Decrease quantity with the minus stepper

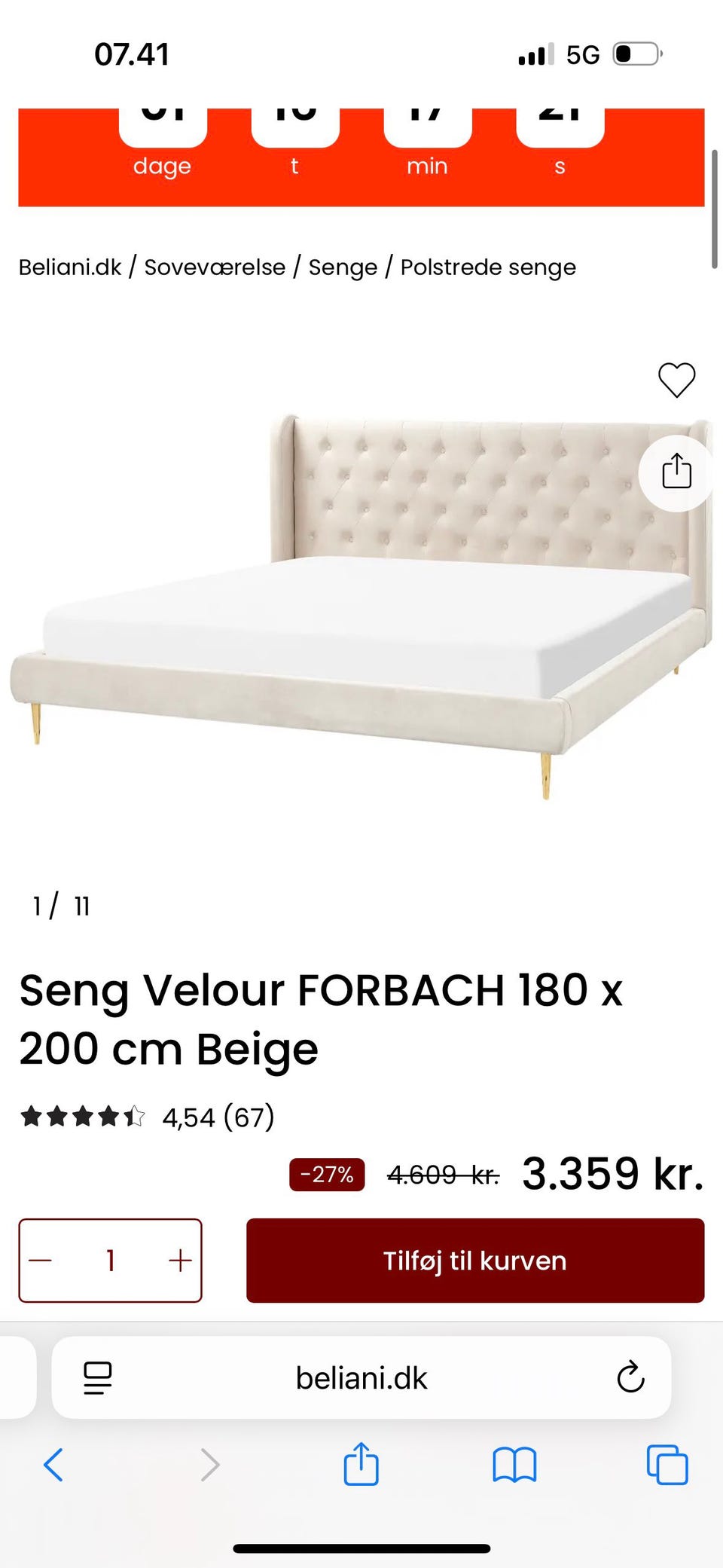(41, 1260)
